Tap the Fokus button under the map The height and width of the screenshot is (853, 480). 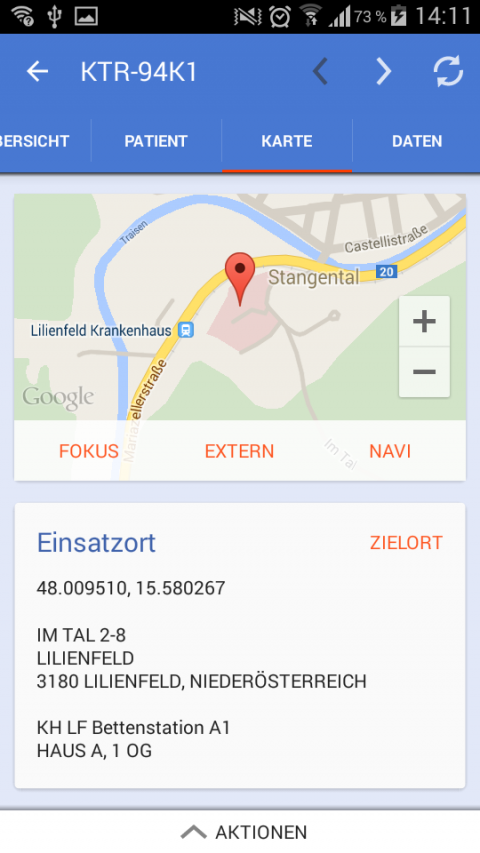(x=89, y=451)
